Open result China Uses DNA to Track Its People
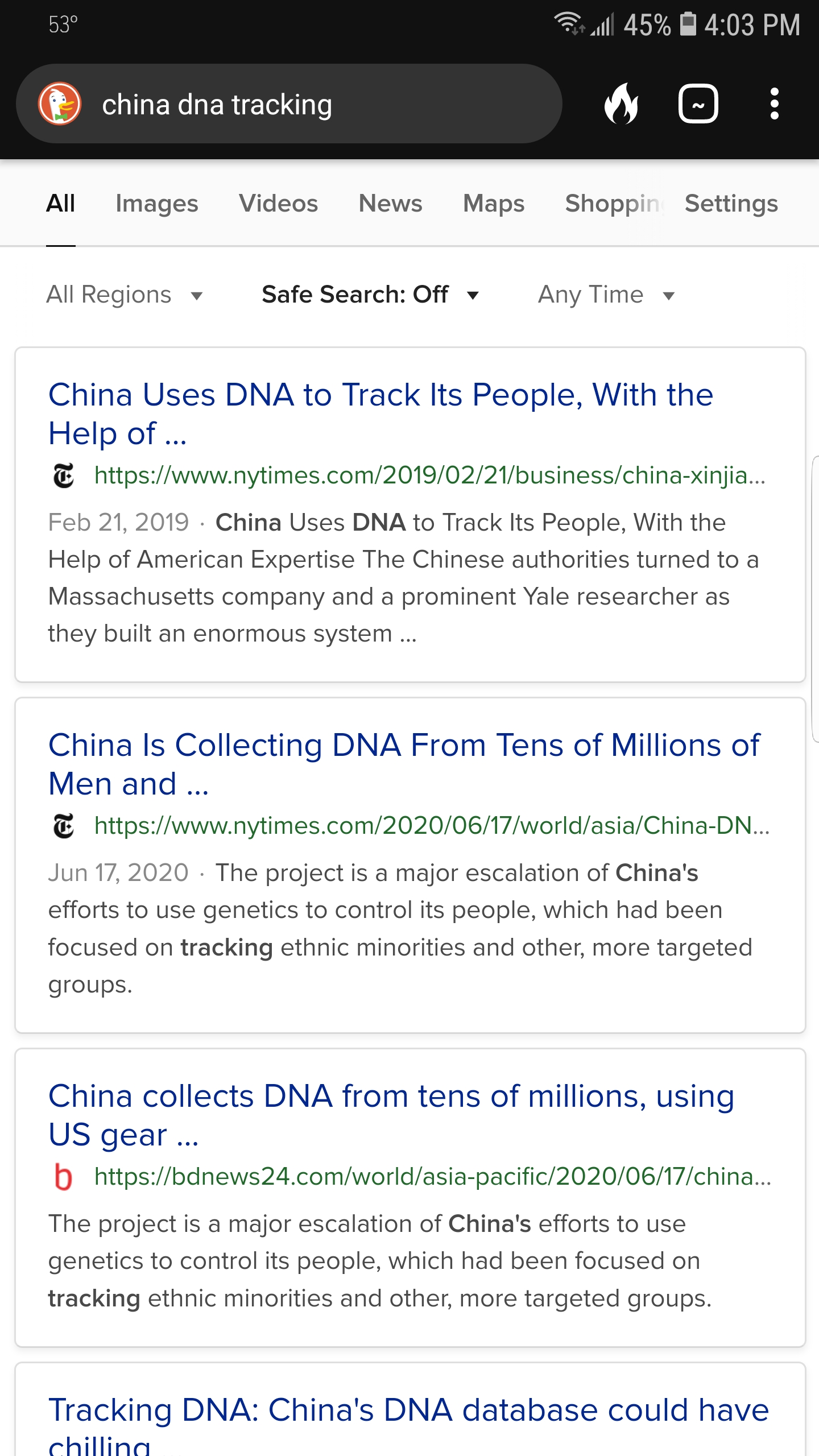 pos(380,414)
